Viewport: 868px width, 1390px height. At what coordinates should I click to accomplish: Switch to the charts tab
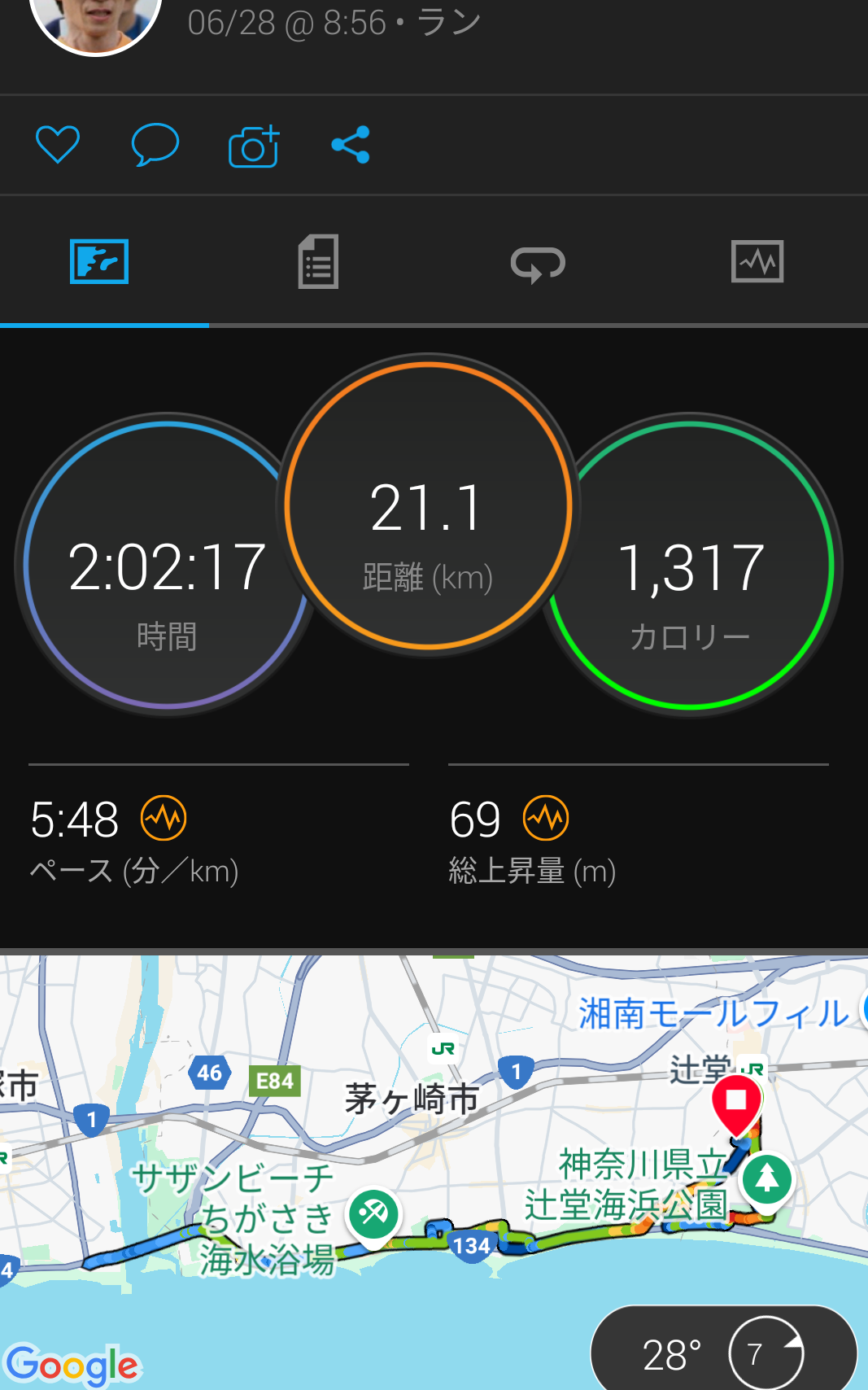(x=757, y=261)
